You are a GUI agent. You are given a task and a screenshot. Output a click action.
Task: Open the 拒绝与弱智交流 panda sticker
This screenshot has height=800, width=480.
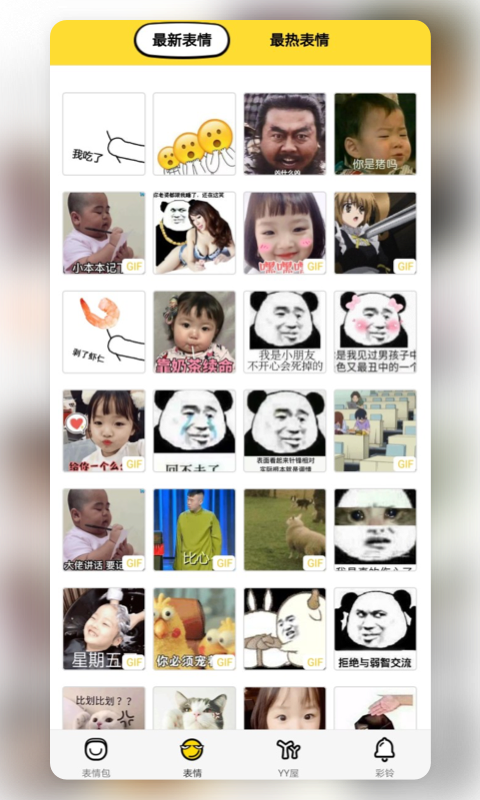click(375, 629)
